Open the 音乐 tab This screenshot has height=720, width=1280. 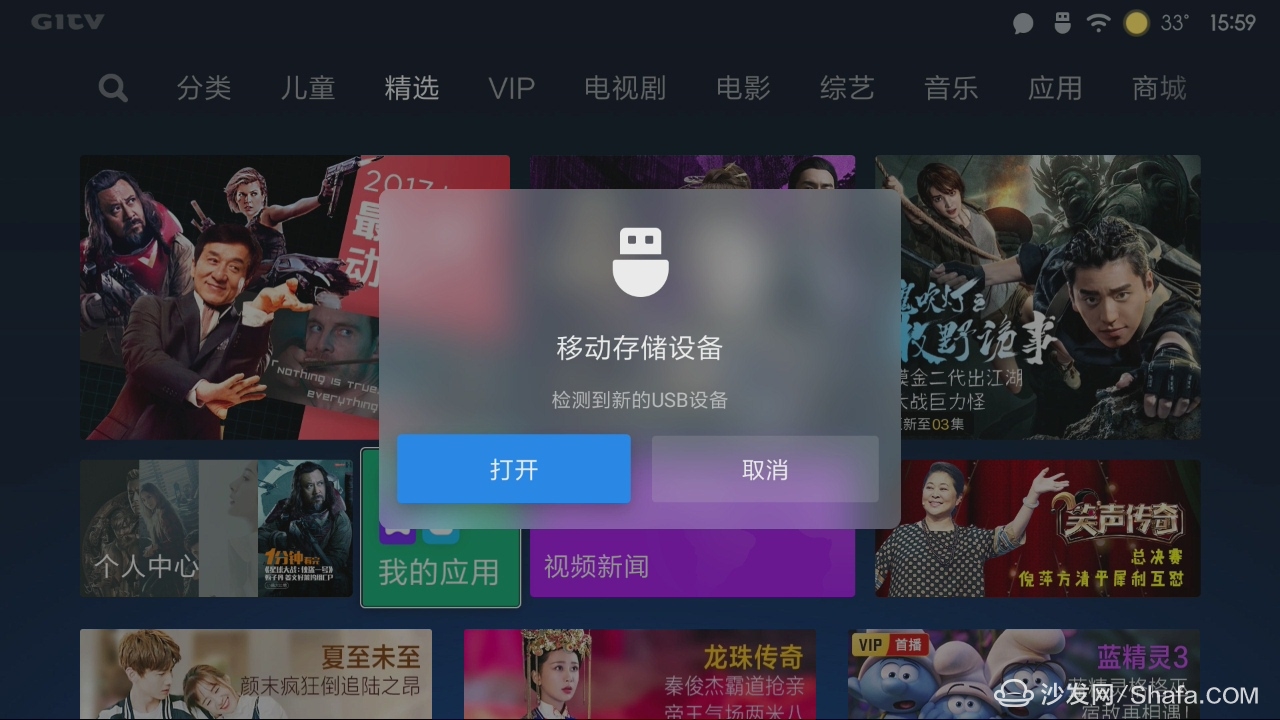pyautogui.click(x=951, y=88)
